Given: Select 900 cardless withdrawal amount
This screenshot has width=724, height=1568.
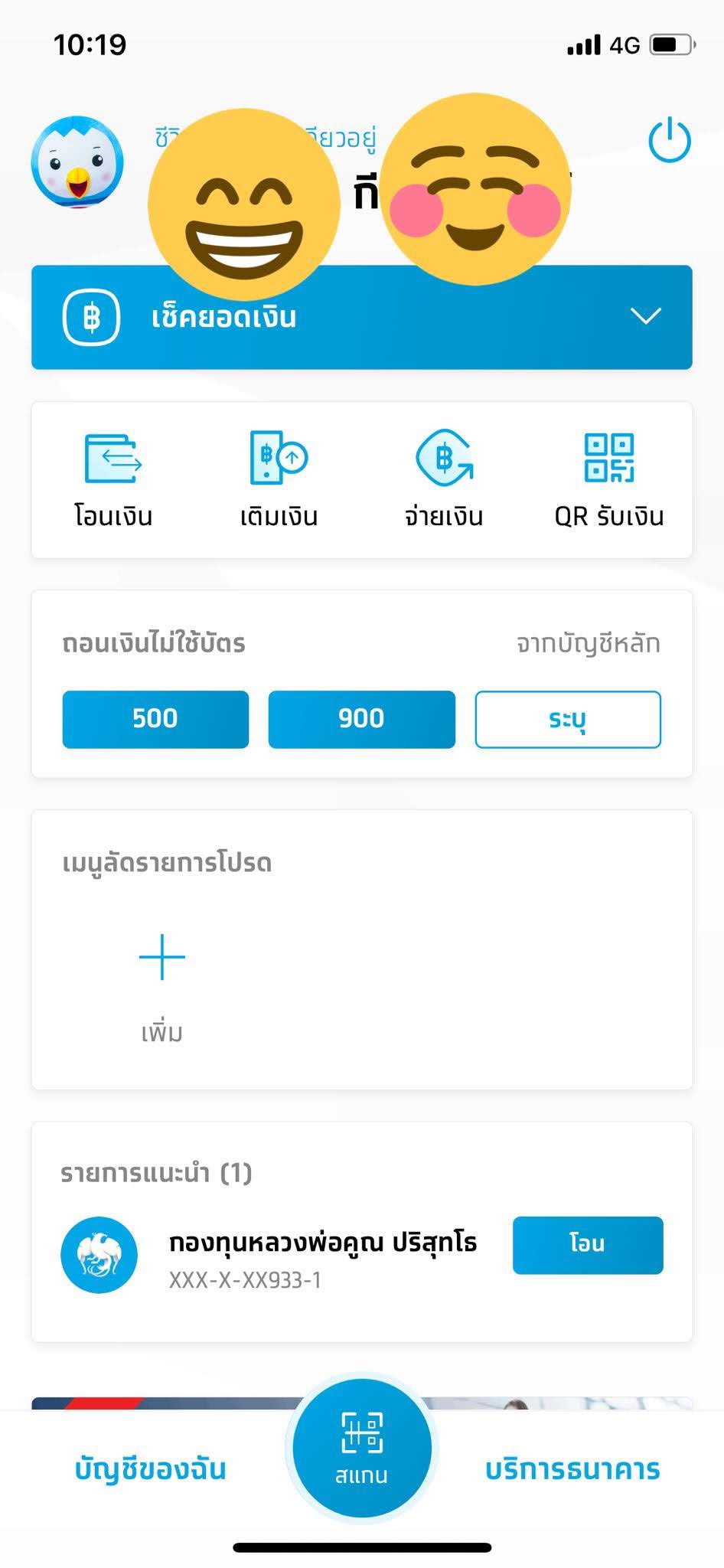Looking at the screenshot, I should click(361, 719).
